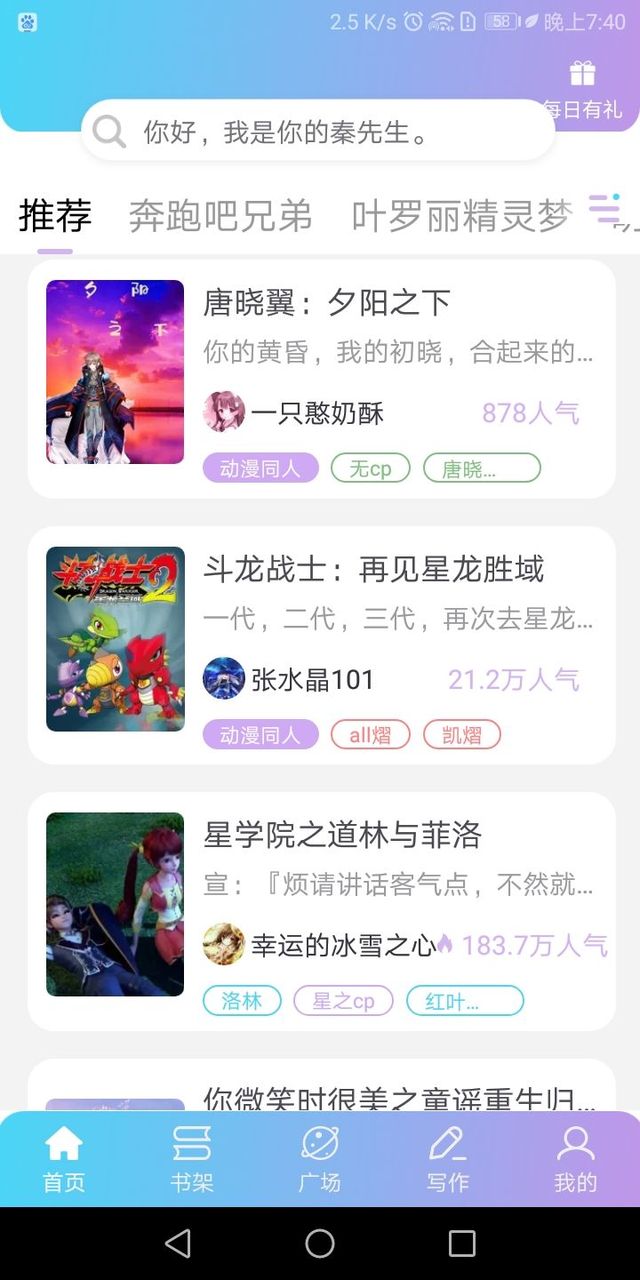Go to the 我的 profile tab
Image resolution: width=640 pixels, height=1280 pixels.
pyautogui.click(x=575, y=1160)
